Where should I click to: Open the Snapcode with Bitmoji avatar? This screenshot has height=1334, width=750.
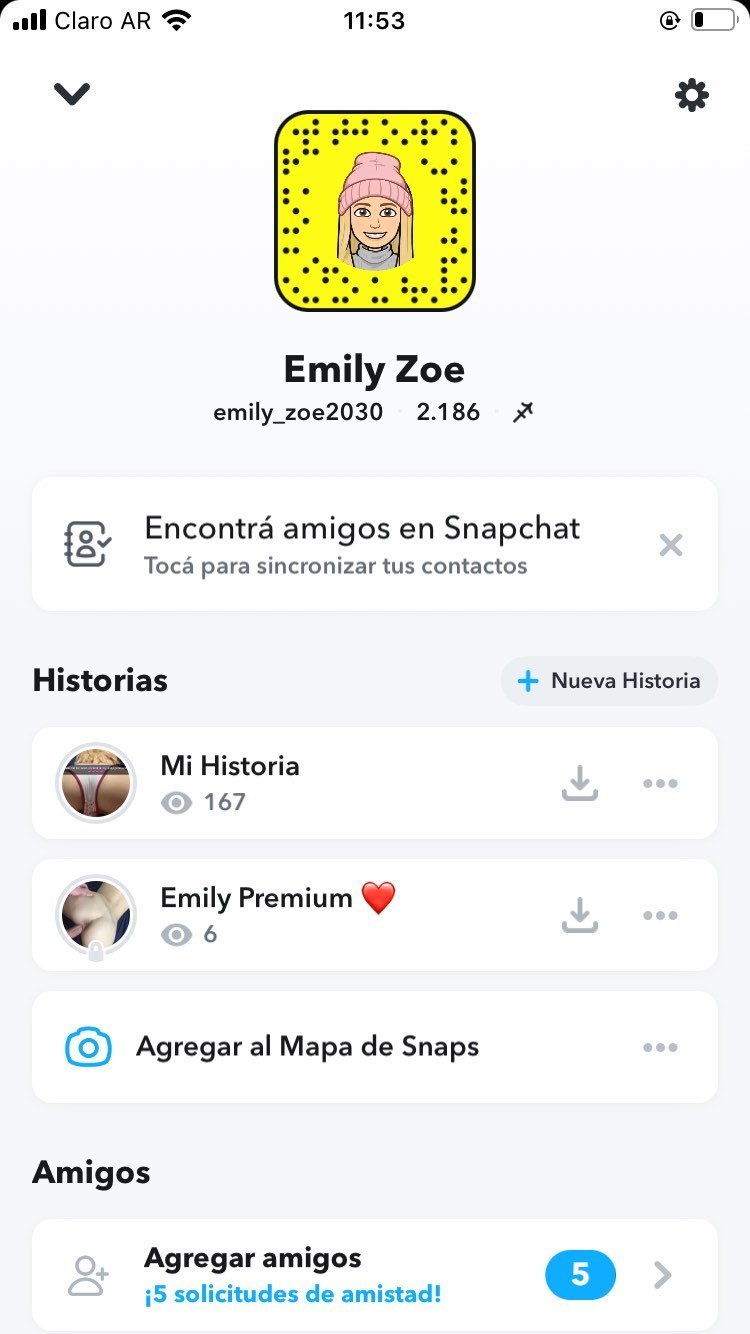click(375, 211)
